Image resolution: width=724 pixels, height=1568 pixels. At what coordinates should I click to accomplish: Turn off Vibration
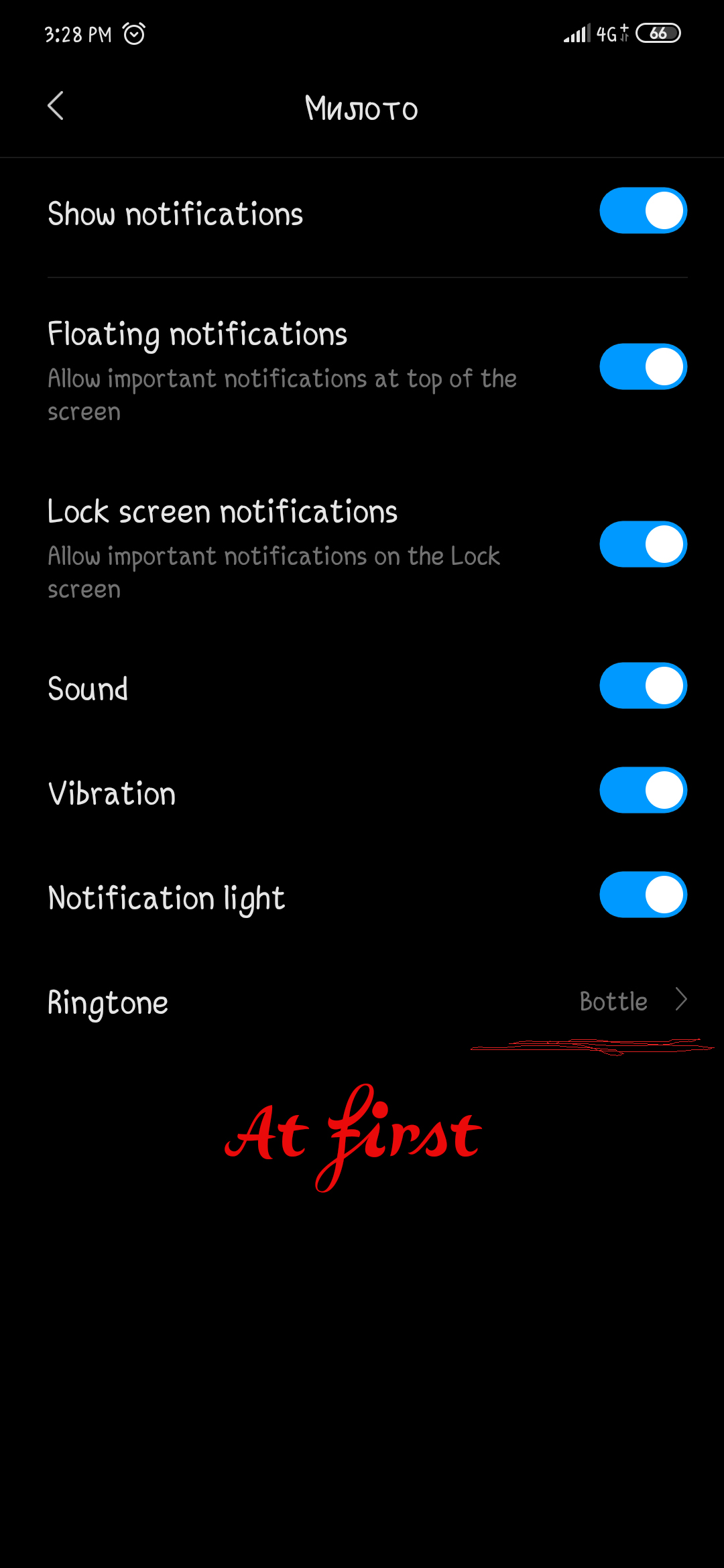643,790
